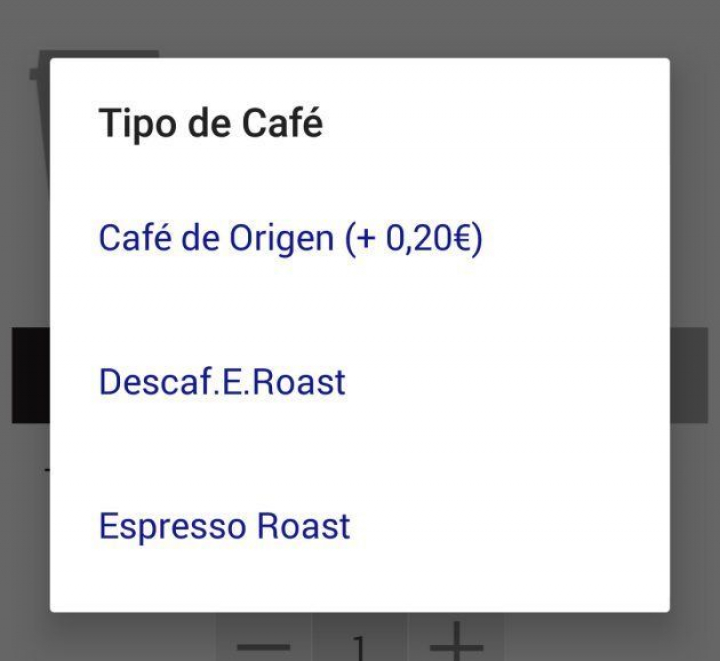
Task: Increase quantity with the plus button
Action: pos(455,644)
